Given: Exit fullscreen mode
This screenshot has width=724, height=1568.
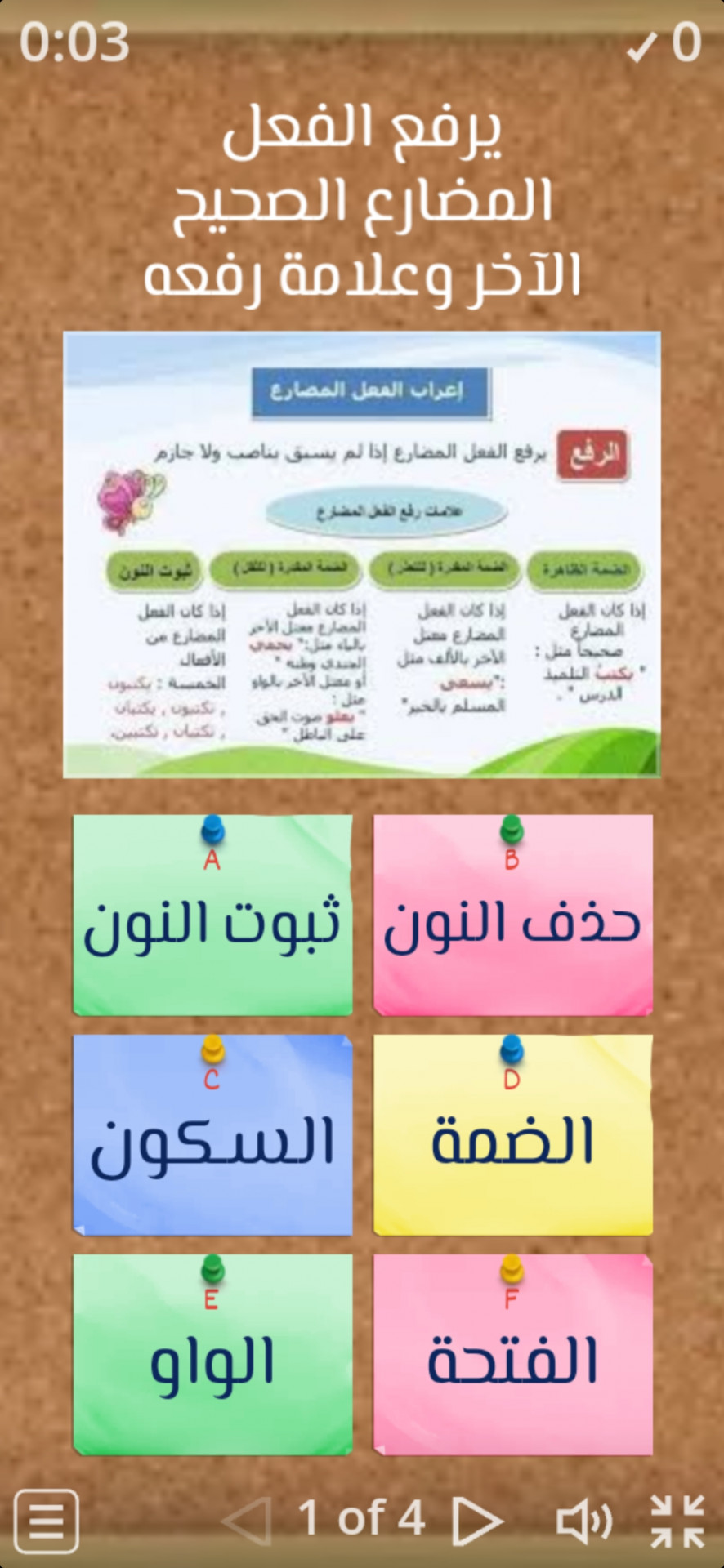Looking at the screenshot, I should point(677,1521).
